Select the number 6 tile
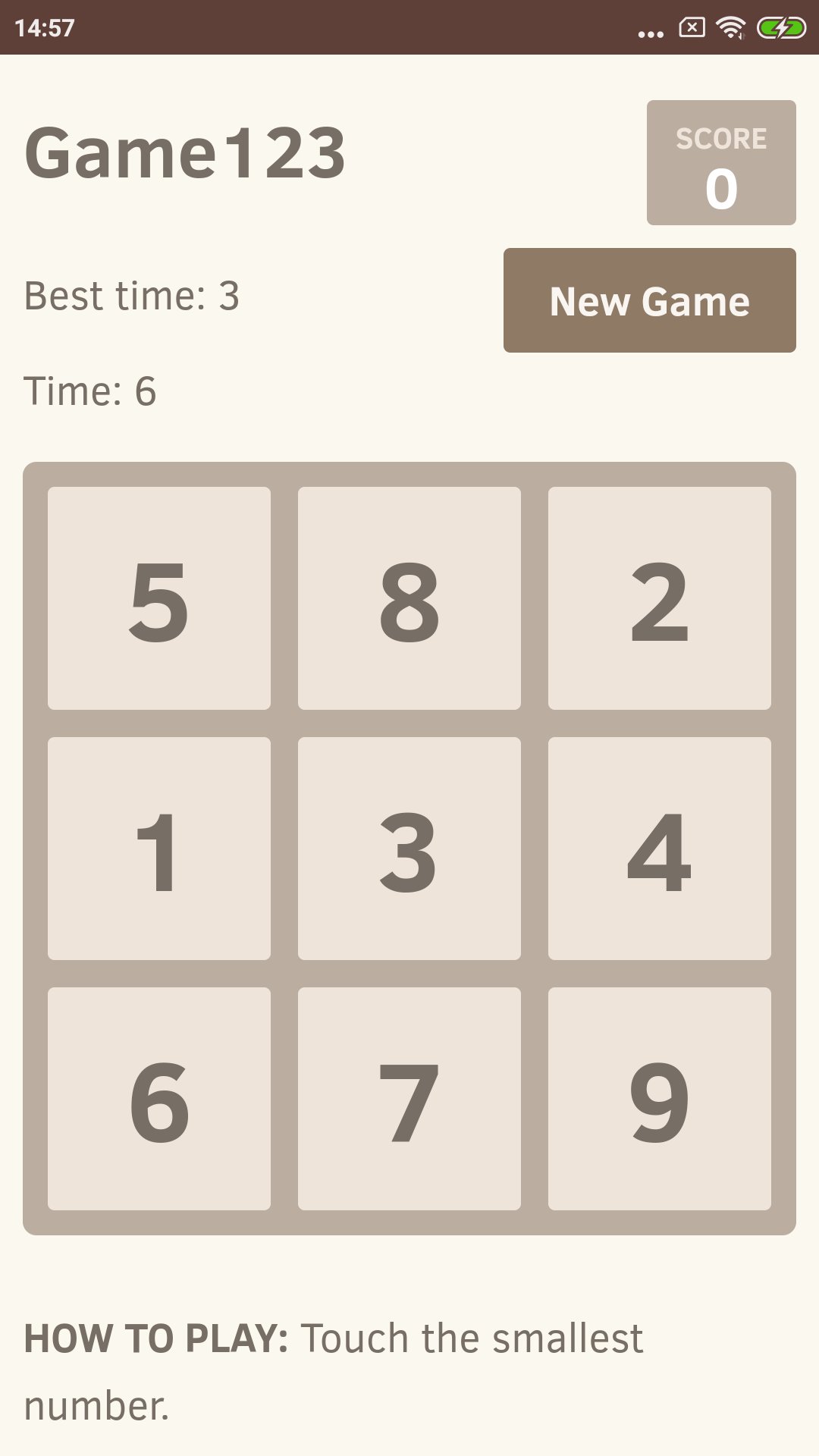Image resolution: width=819 pixels, height=1456 pixels. 159,1099
